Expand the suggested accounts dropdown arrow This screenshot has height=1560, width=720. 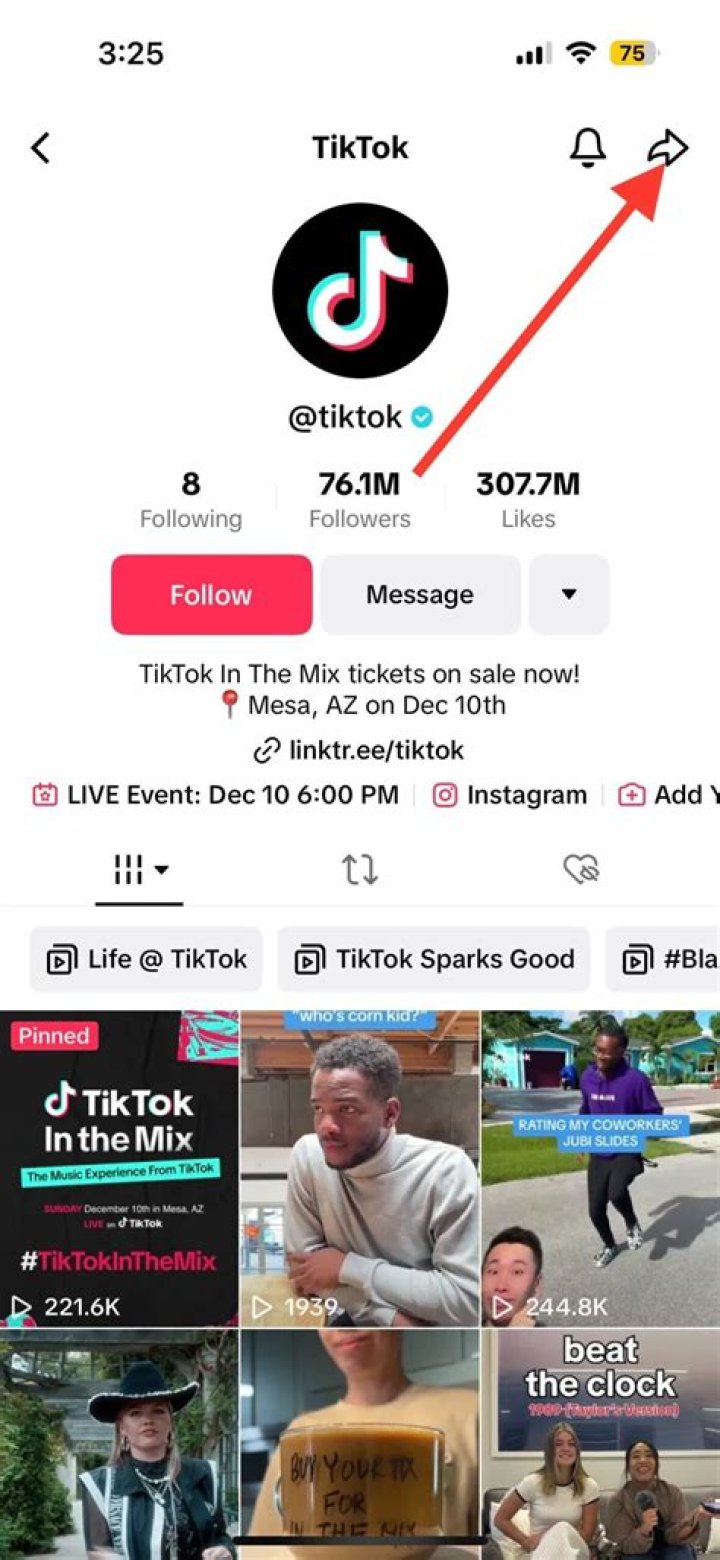coord(568,595)
